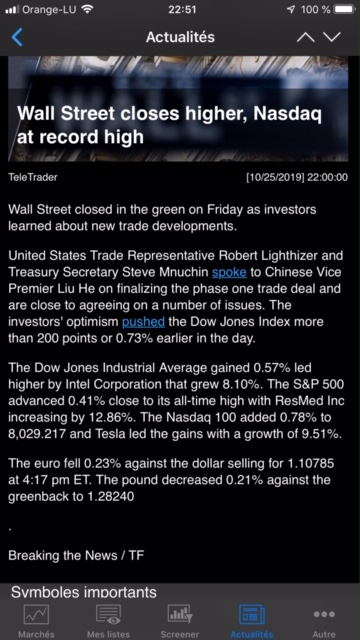Viewport: 360px width, 640px height.
Task: Follow the "pushed" hyperlink
Action: (x=143, y=321)
